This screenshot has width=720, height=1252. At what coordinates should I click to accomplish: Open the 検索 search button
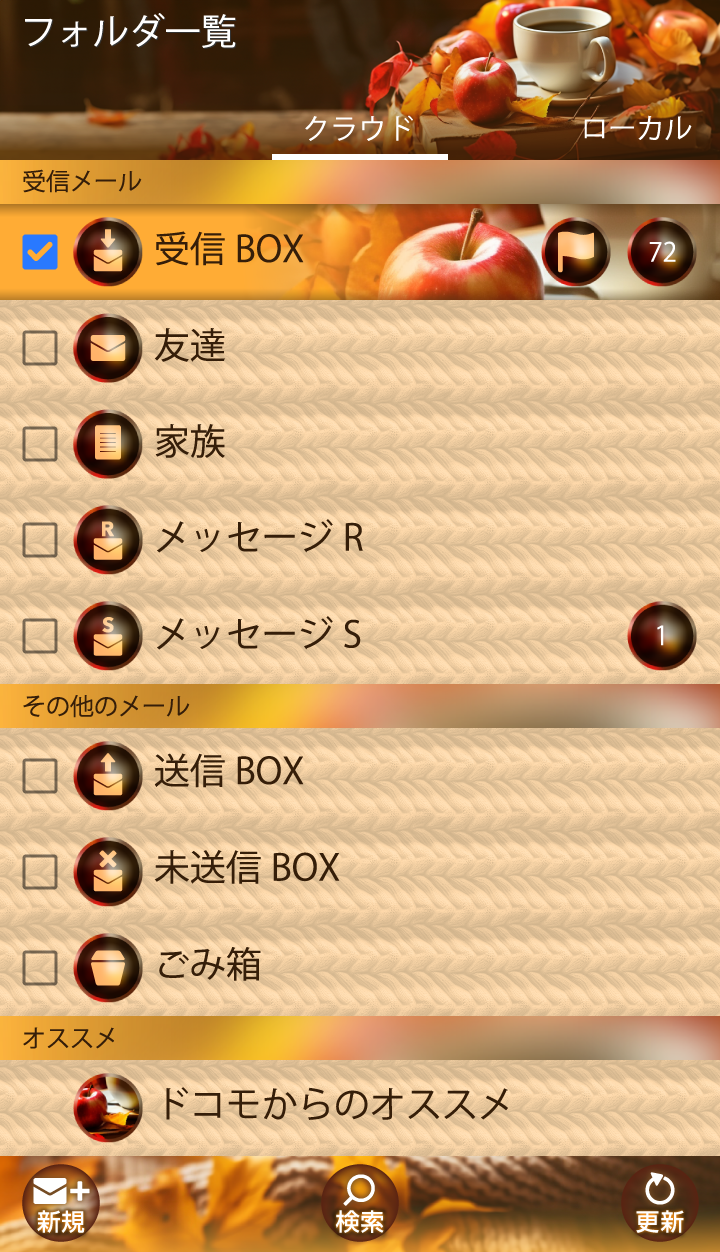pyautogui.click(x=360, y=1203)
